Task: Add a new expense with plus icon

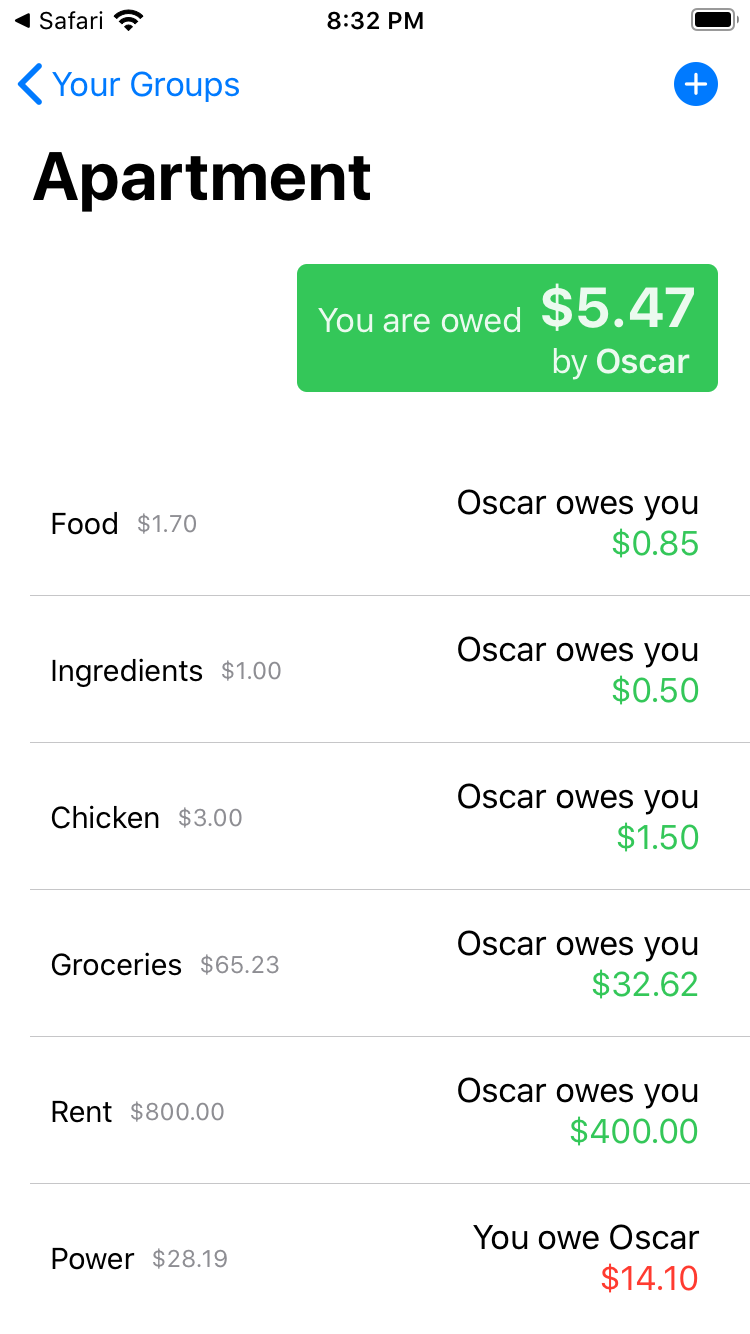Action: click(x=695, y=85)
